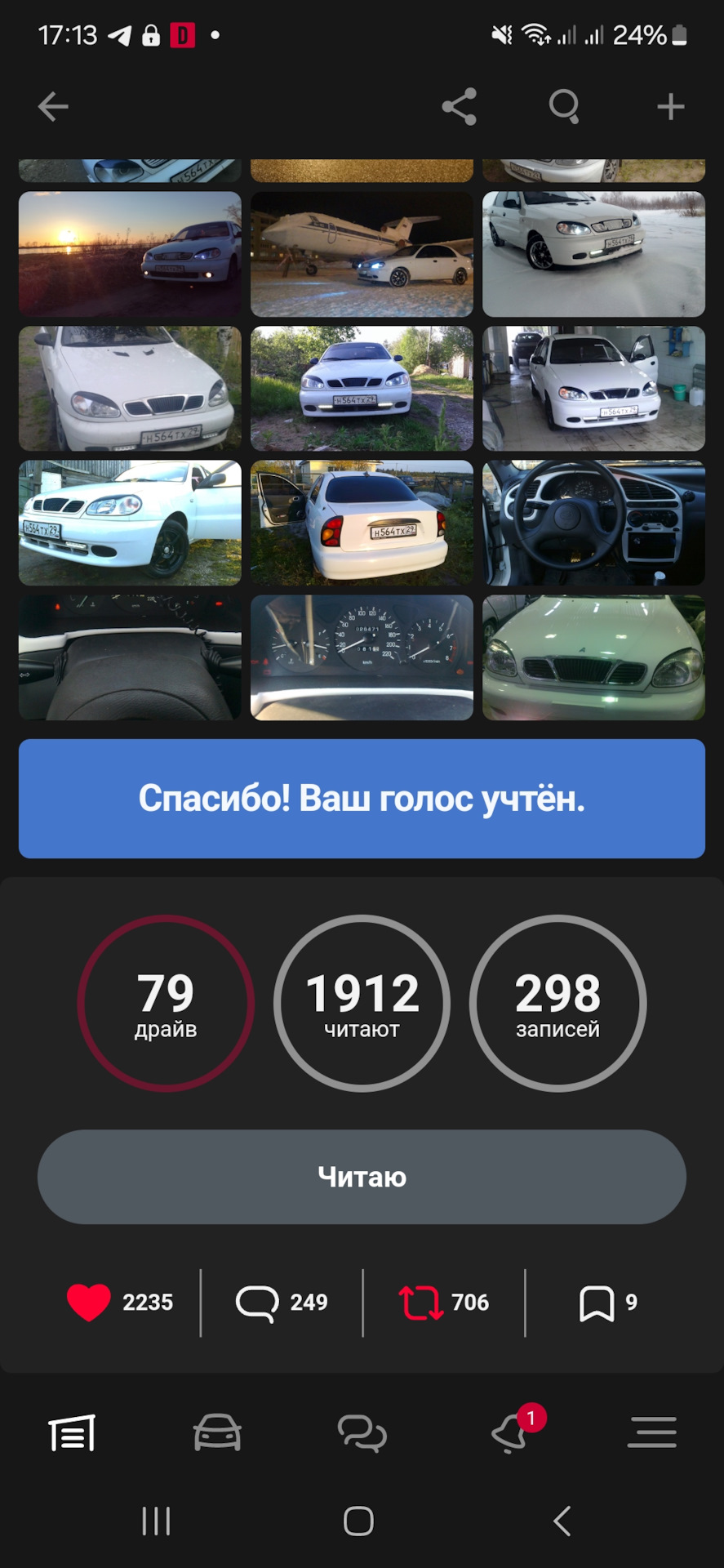Switch to the feed tab
This screenshot has height=1568, width=724.
coord(72,1433)
